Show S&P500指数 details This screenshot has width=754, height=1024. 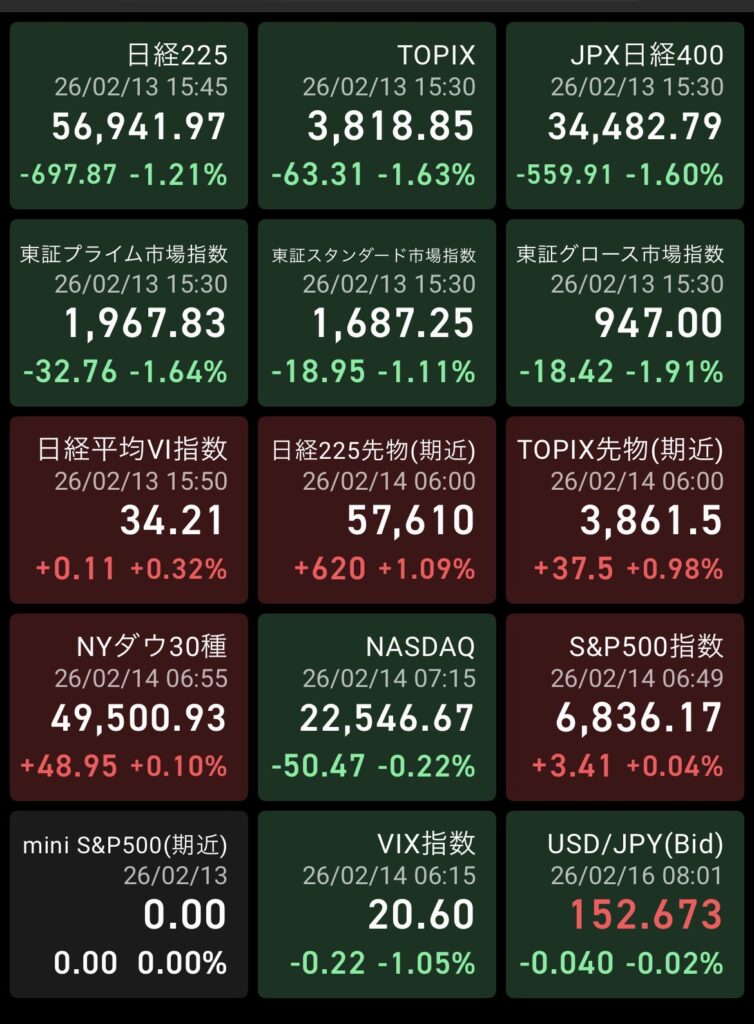[625, 706]
